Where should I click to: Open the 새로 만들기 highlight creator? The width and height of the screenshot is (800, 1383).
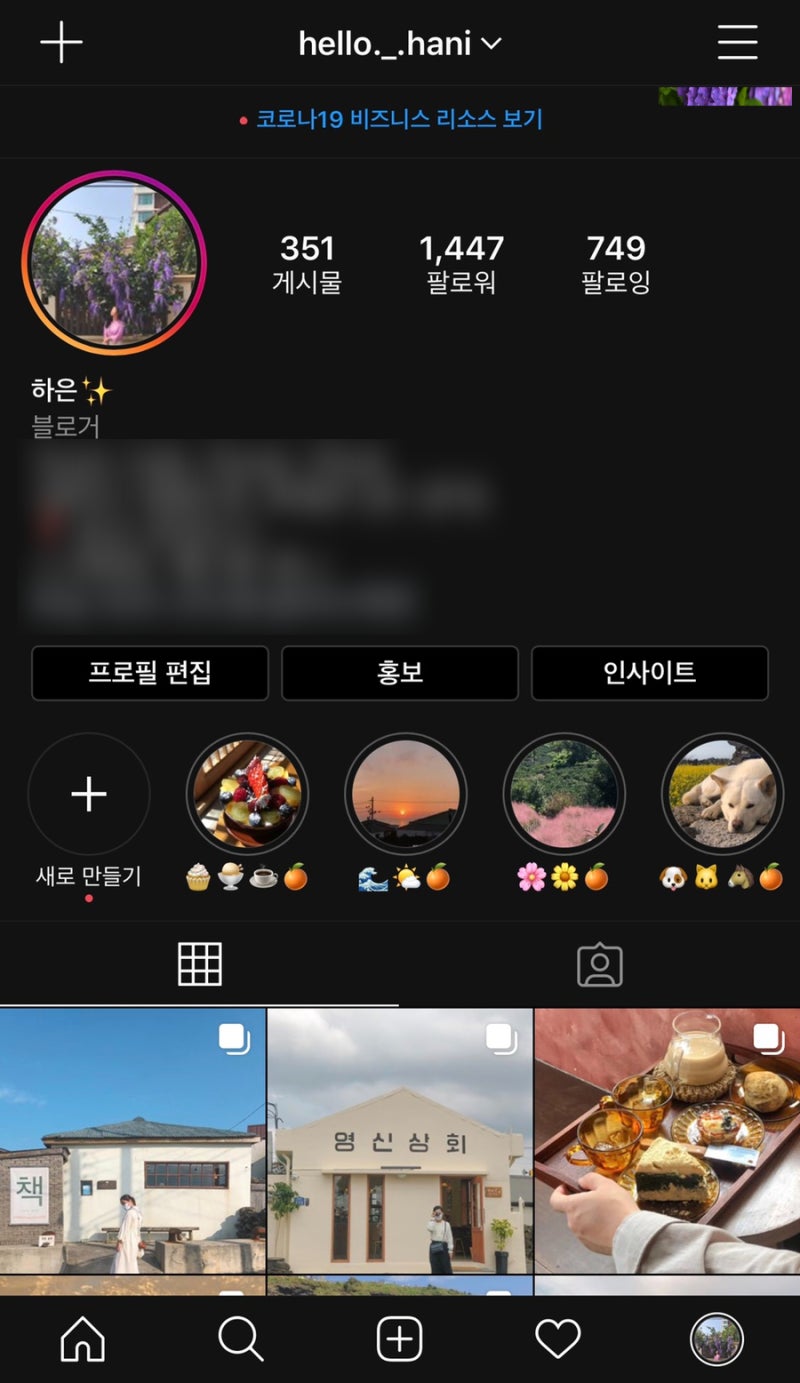89,793
